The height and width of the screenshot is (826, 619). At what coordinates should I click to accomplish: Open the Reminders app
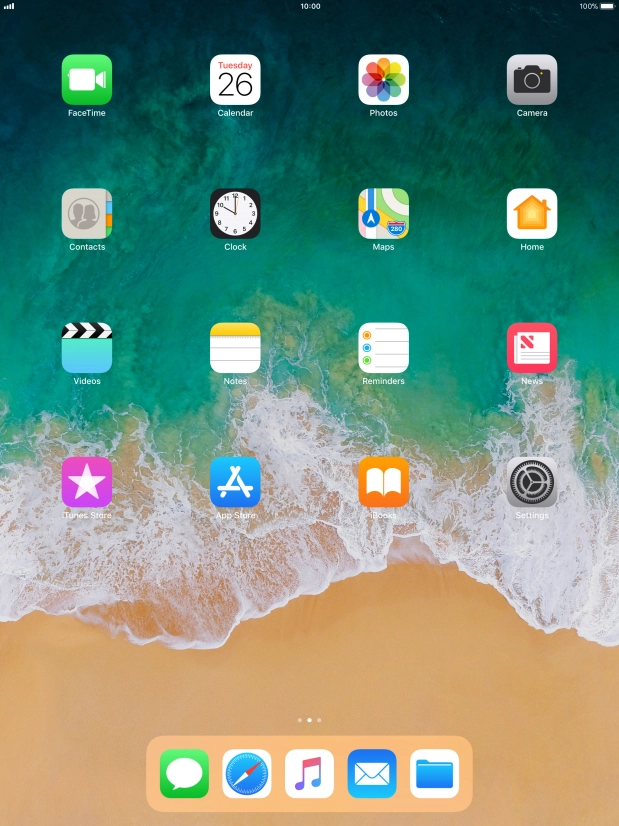[384, 348]
